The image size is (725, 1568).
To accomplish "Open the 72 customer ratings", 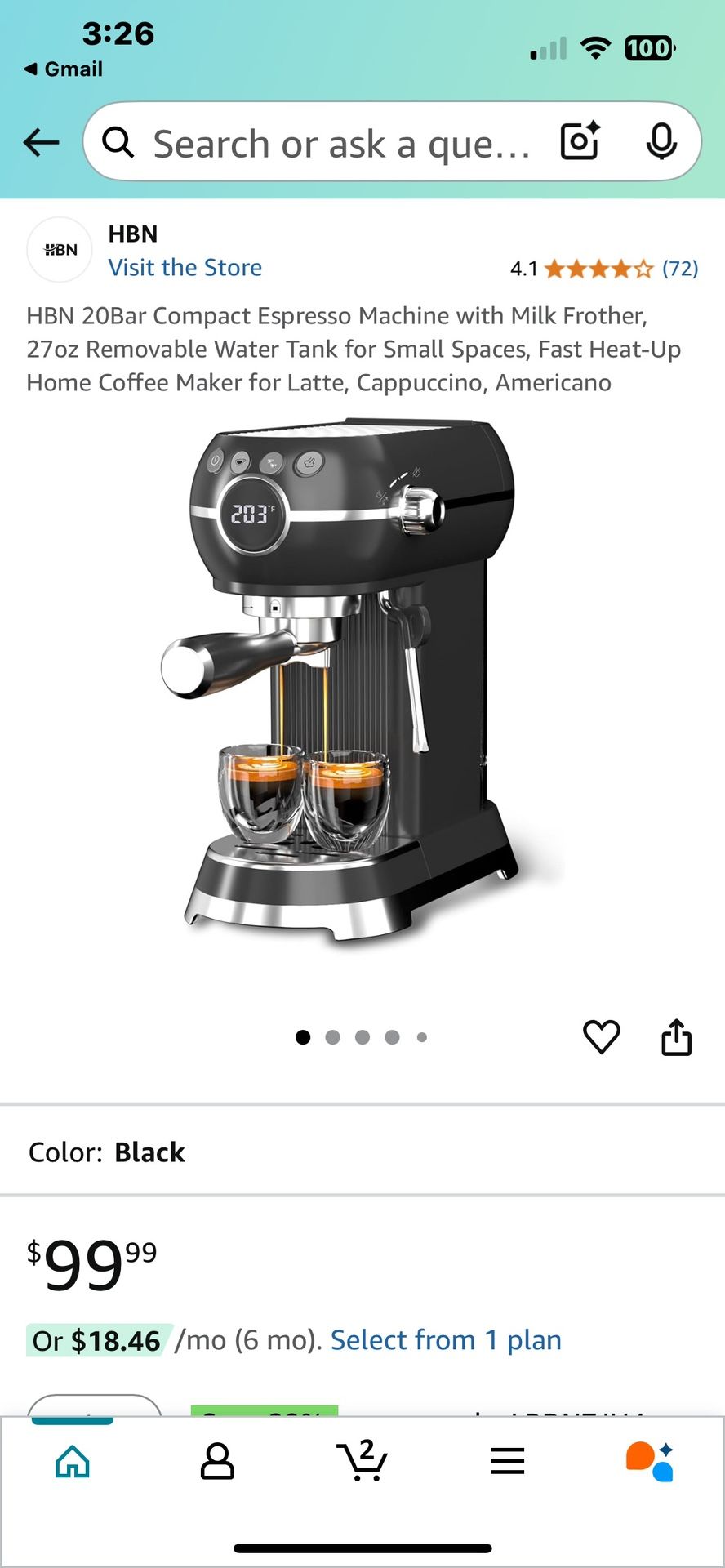I will [679, 269].
